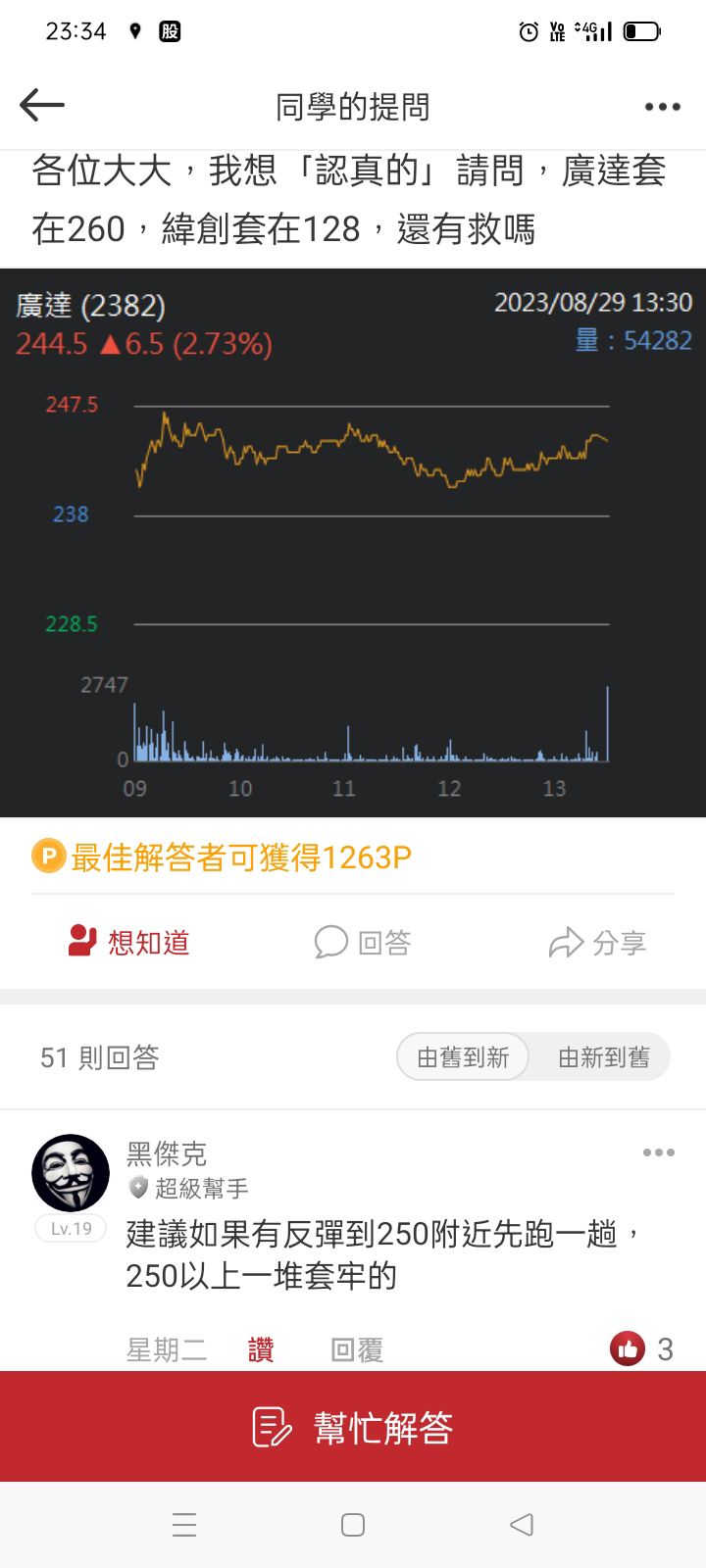Open the more options menu on 黑傑克's answer
Viewport: 706px width, 1568px height.
click(x=658, y=1152)
